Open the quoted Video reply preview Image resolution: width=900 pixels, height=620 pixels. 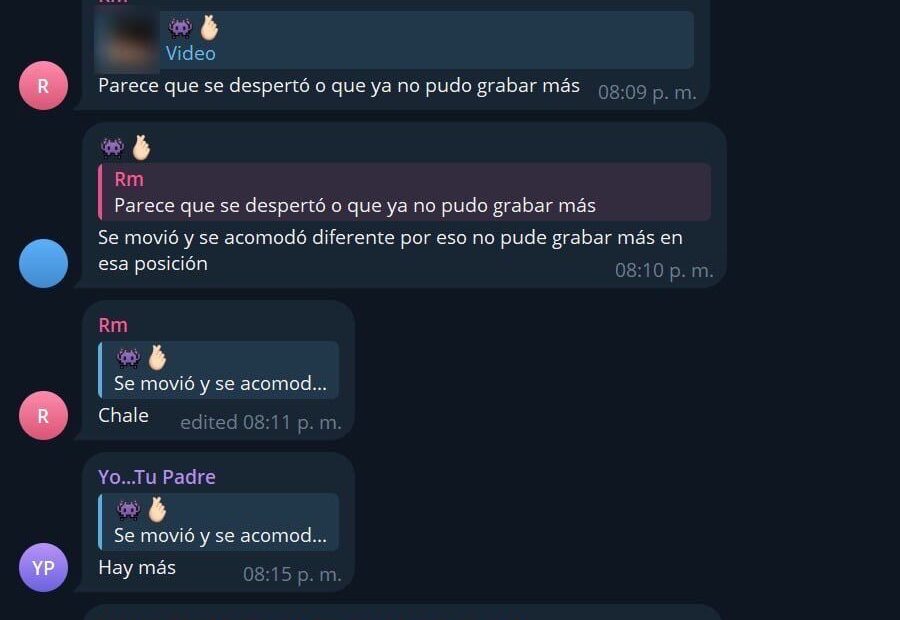click(394, 40)
